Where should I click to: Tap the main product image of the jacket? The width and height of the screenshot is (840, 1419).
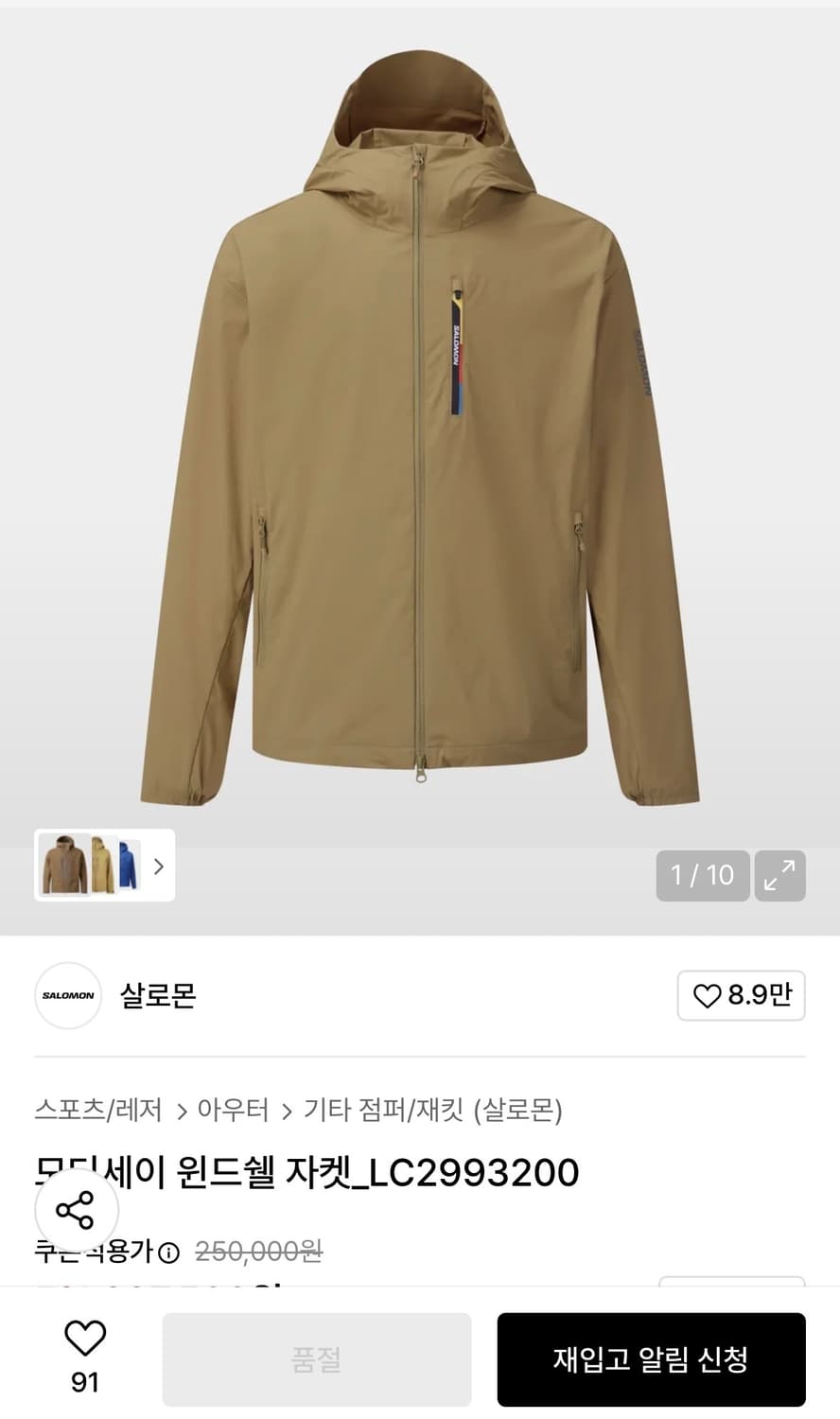point(420,426)
